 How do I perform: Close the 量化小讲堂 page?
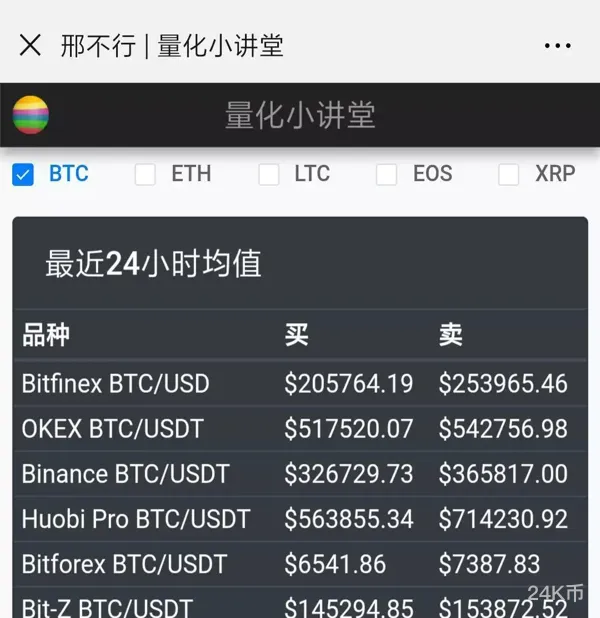coord(31,45)
